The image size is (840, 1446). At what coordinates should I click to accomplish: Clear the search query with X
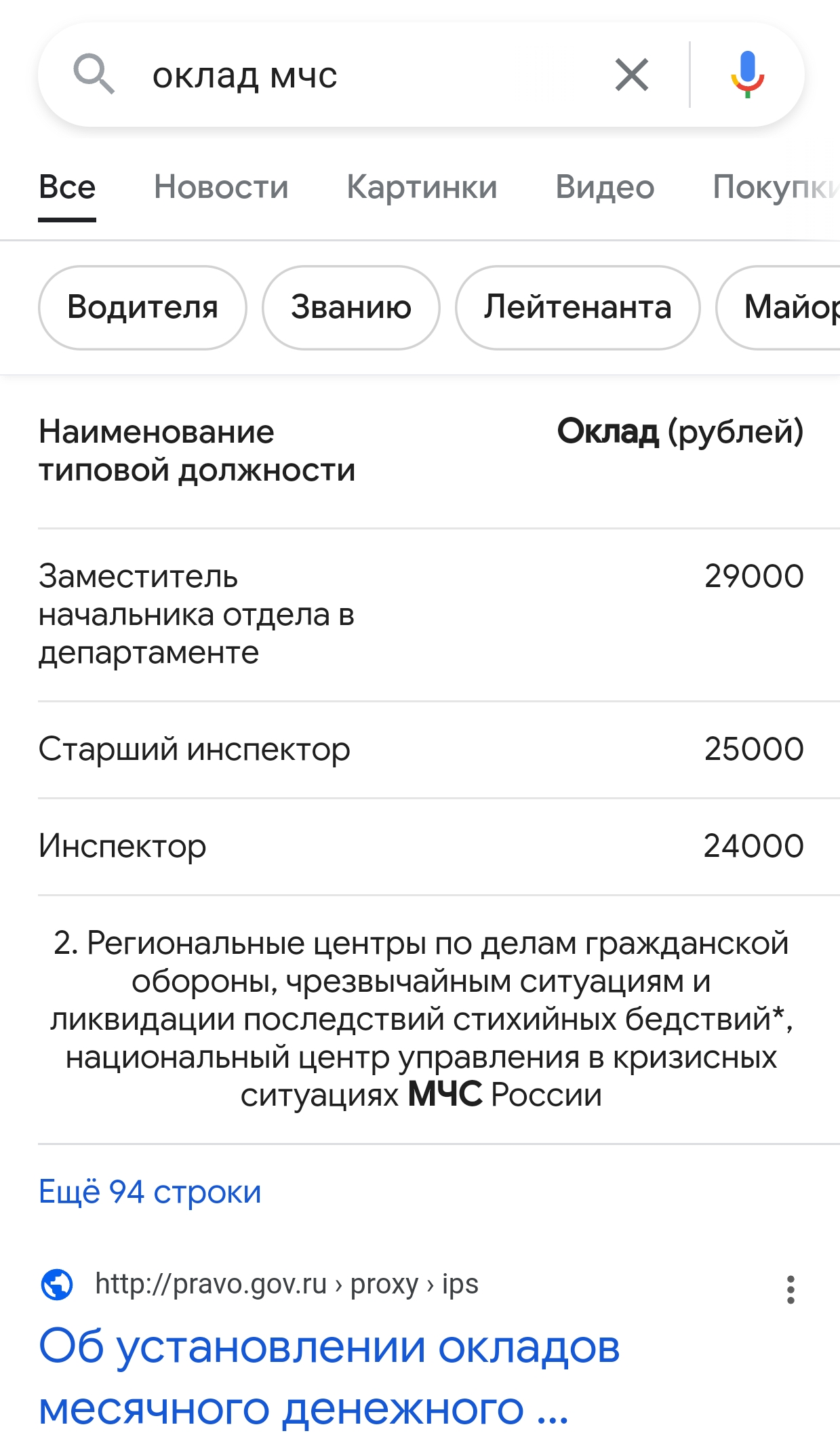click(632, 75)
